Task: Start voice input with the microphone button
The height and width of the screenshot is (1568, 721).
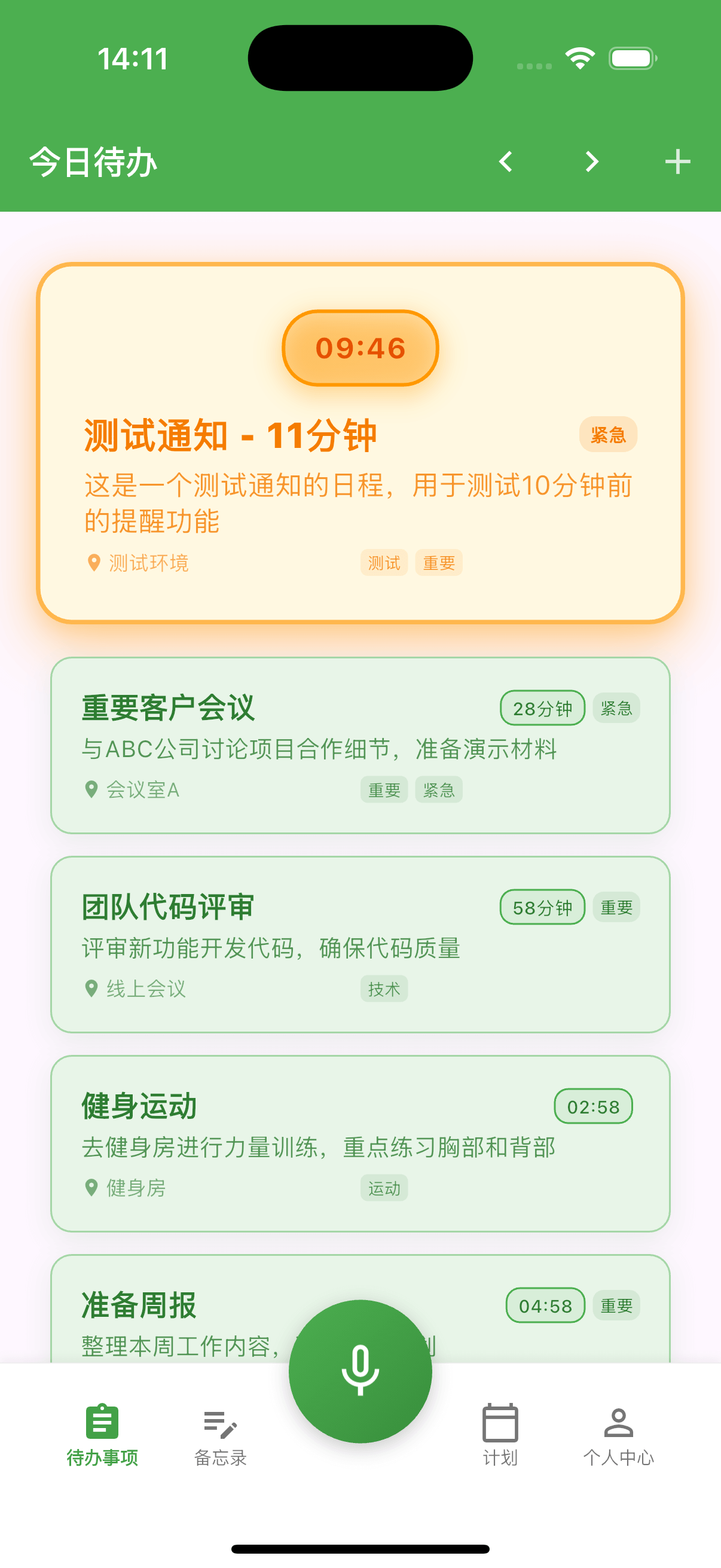Action: [360, 1371]
